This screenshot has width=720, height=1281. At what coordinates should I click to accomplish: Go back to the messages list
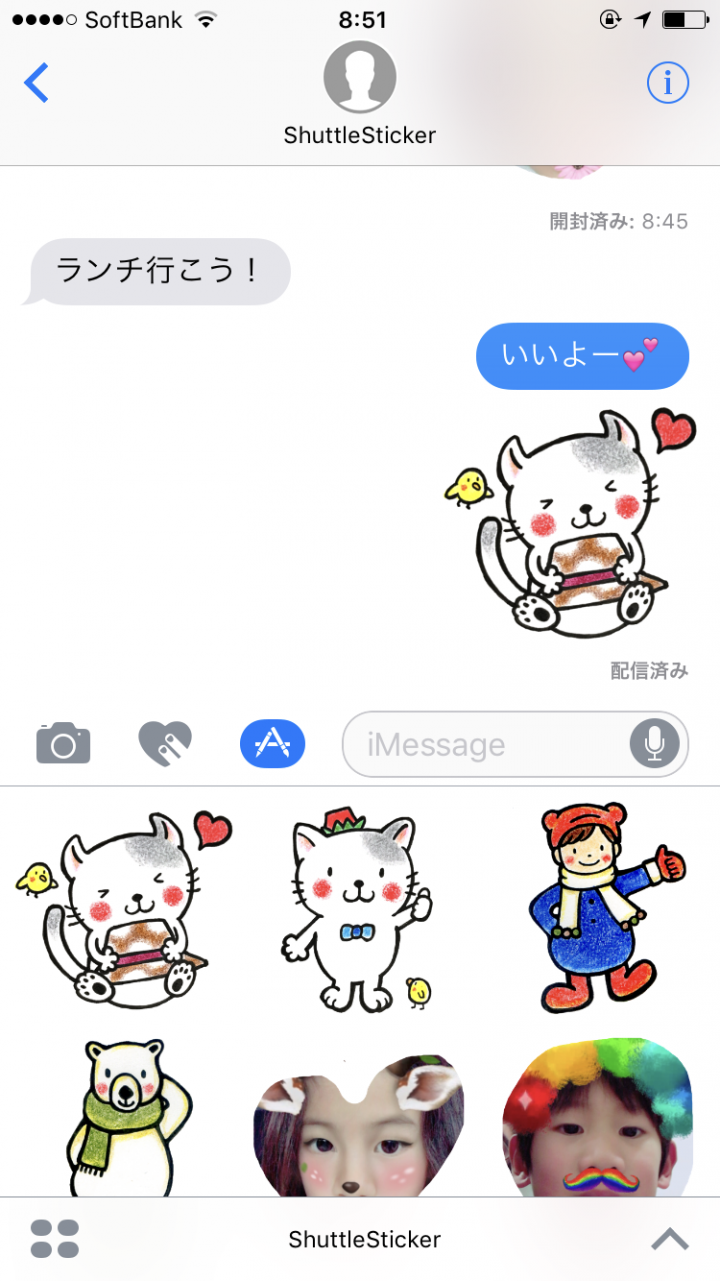click(37, 83)
